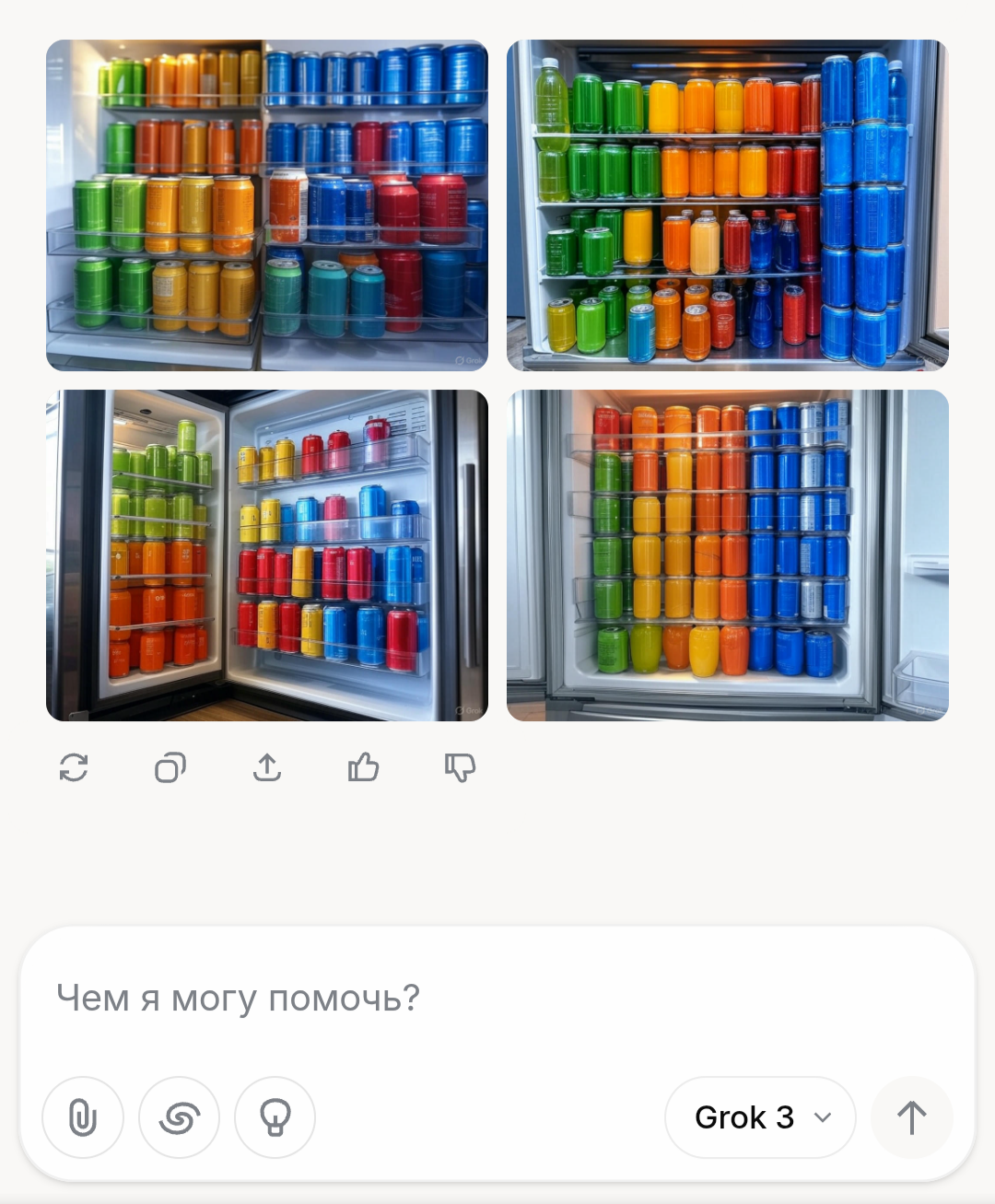Open the top-left generated fridge image
The height and width of the screenshot is (1204, 995).
click(x=267, y=205)
